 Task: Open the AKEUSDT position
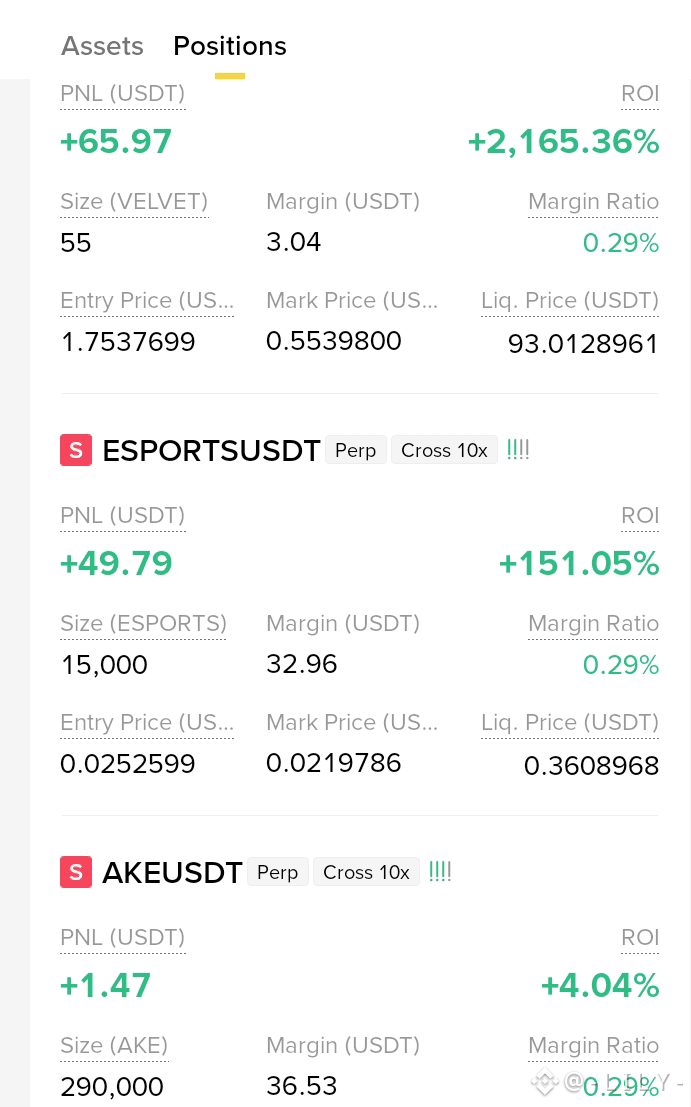(x=172, y=873)
